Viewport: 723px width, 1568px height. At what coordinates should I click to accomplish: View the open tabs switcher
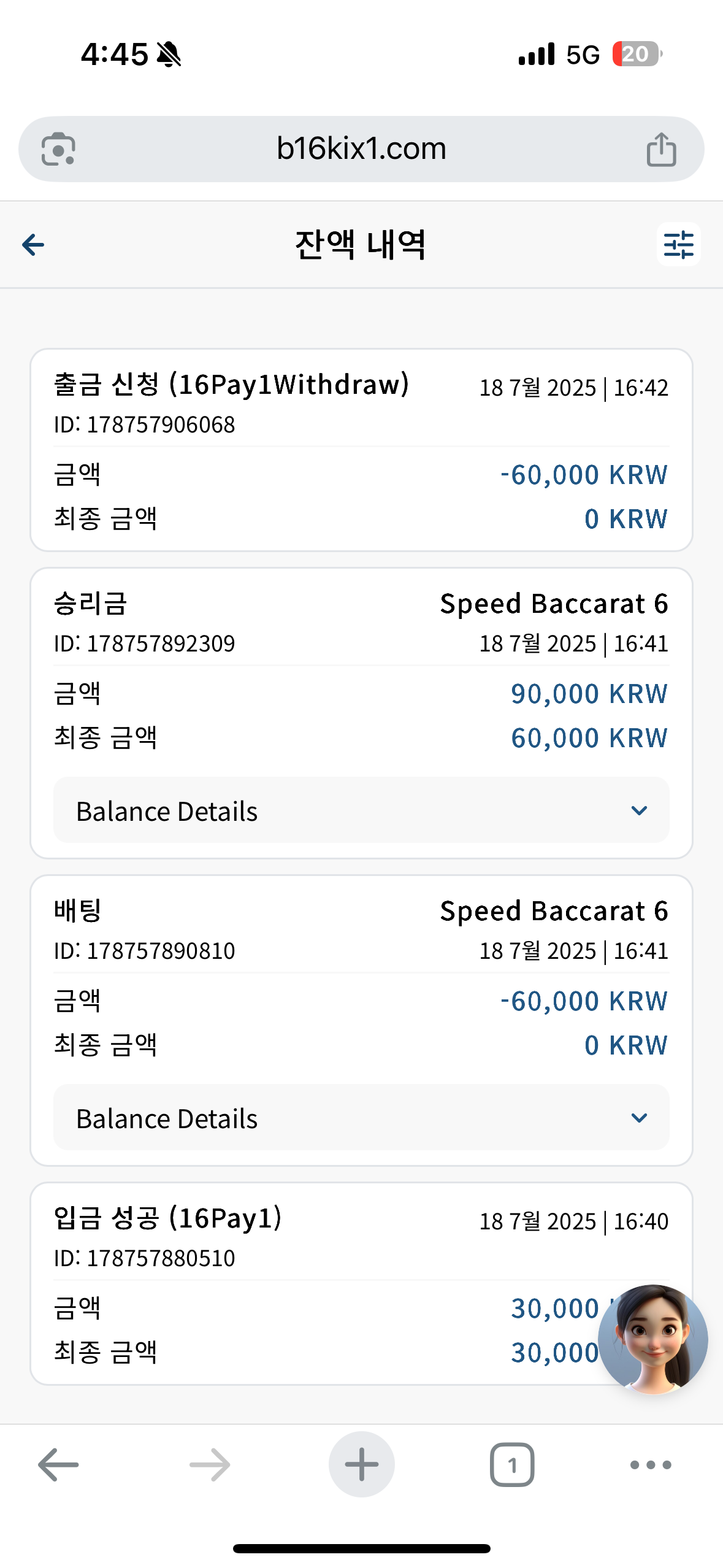point(512,1464)
